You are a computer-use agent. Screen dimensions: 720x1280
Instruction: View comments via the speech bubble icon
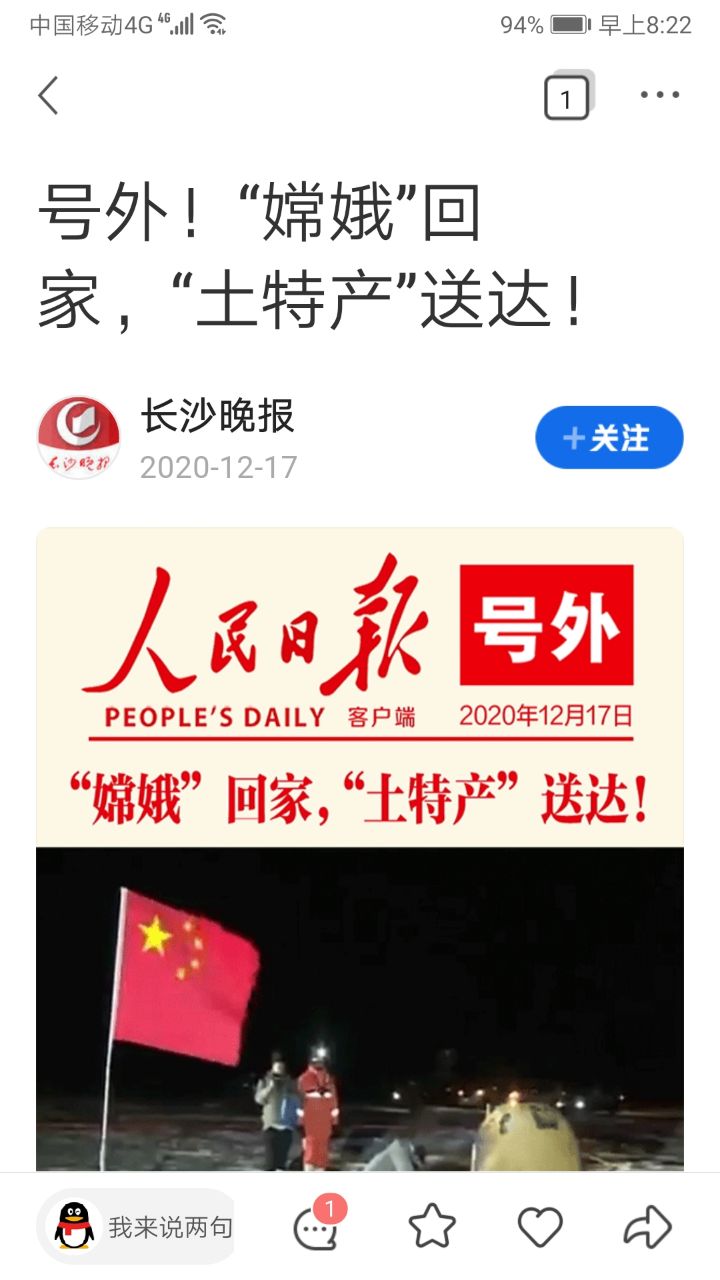coord(316,1227)
